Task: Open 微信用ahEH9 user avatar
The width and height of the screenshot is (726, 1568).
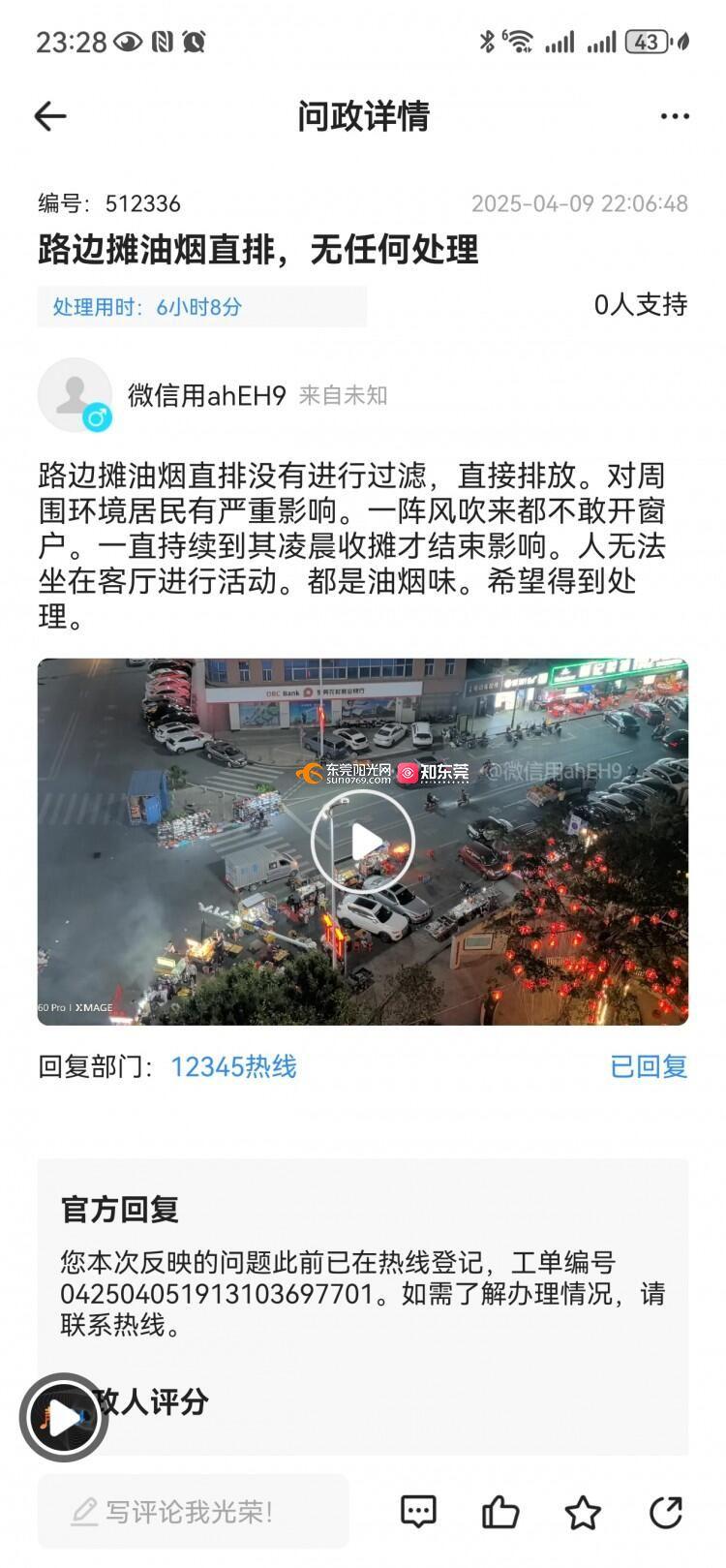Action: click(x=75, y=395)
